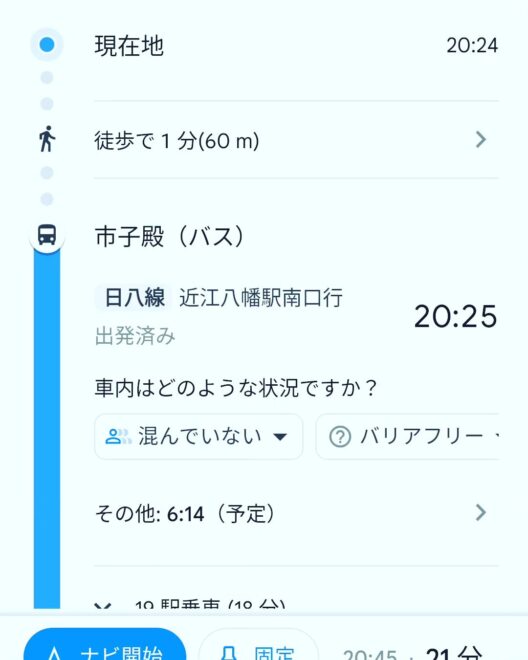Open the 混んでいない crowdedness dropdown
This screenshot has height=660, width=528.
[198, 436]
